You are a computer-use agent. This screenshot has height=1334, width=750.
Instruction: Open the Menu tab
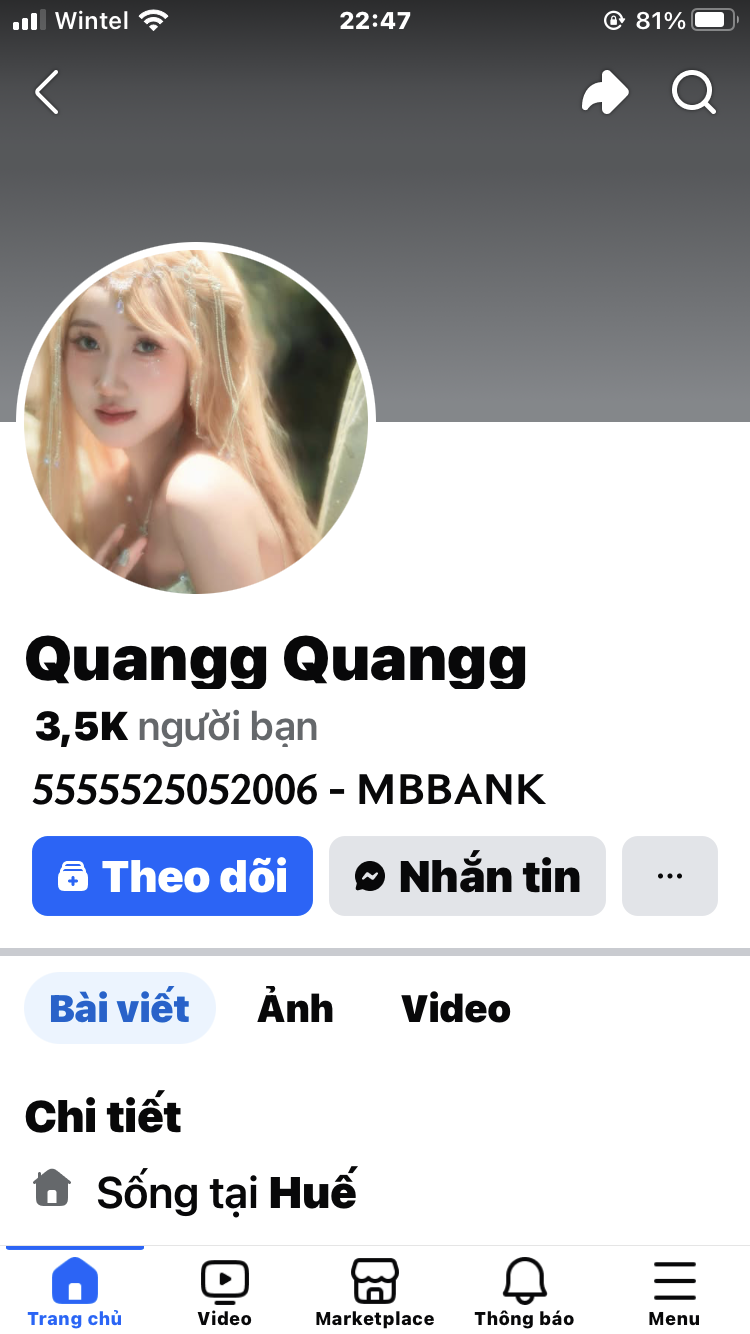[674, 1290]
